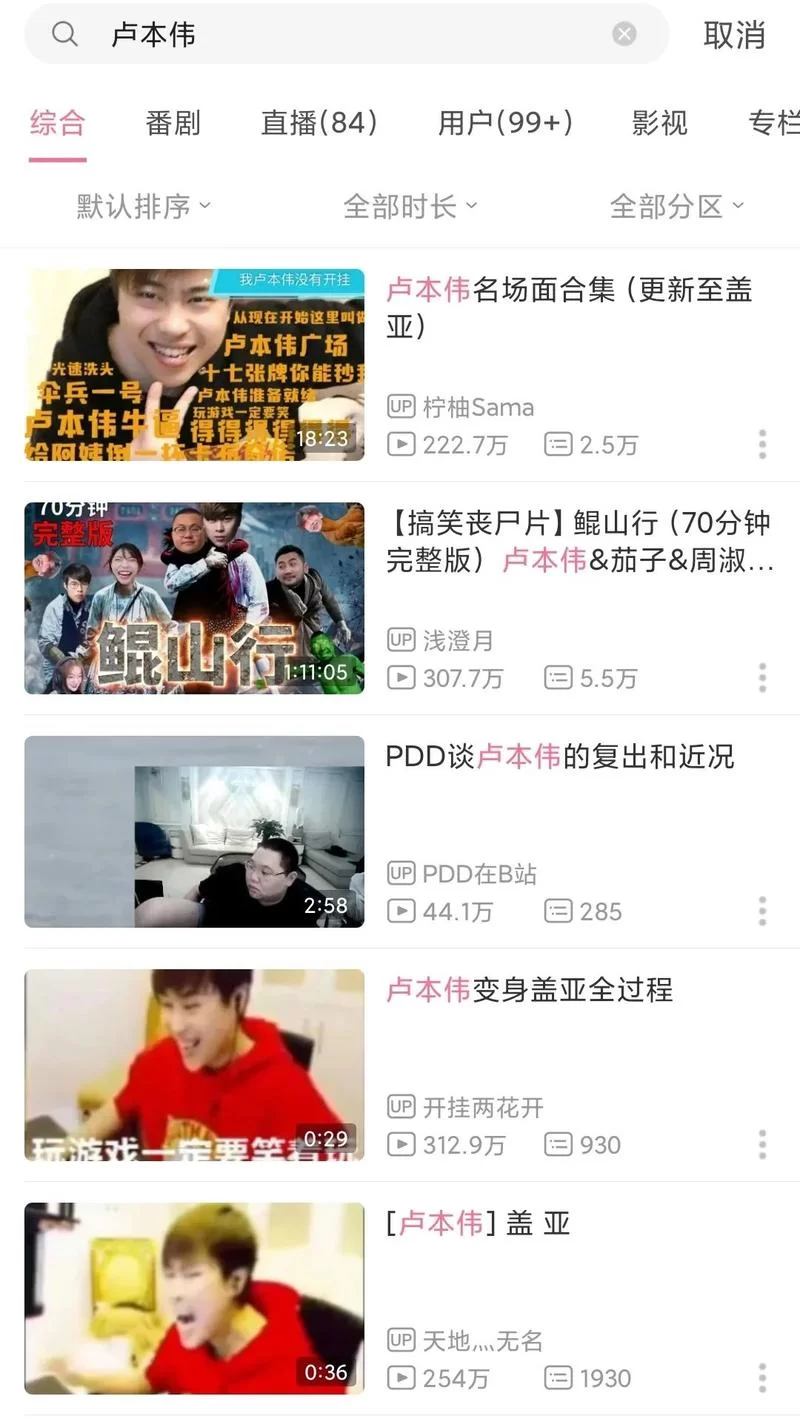The width and height of the screenshot is (800, 1419).
Task: Click the danmaku count icon beside 2.5万
Action: click(x=558, y=444)
